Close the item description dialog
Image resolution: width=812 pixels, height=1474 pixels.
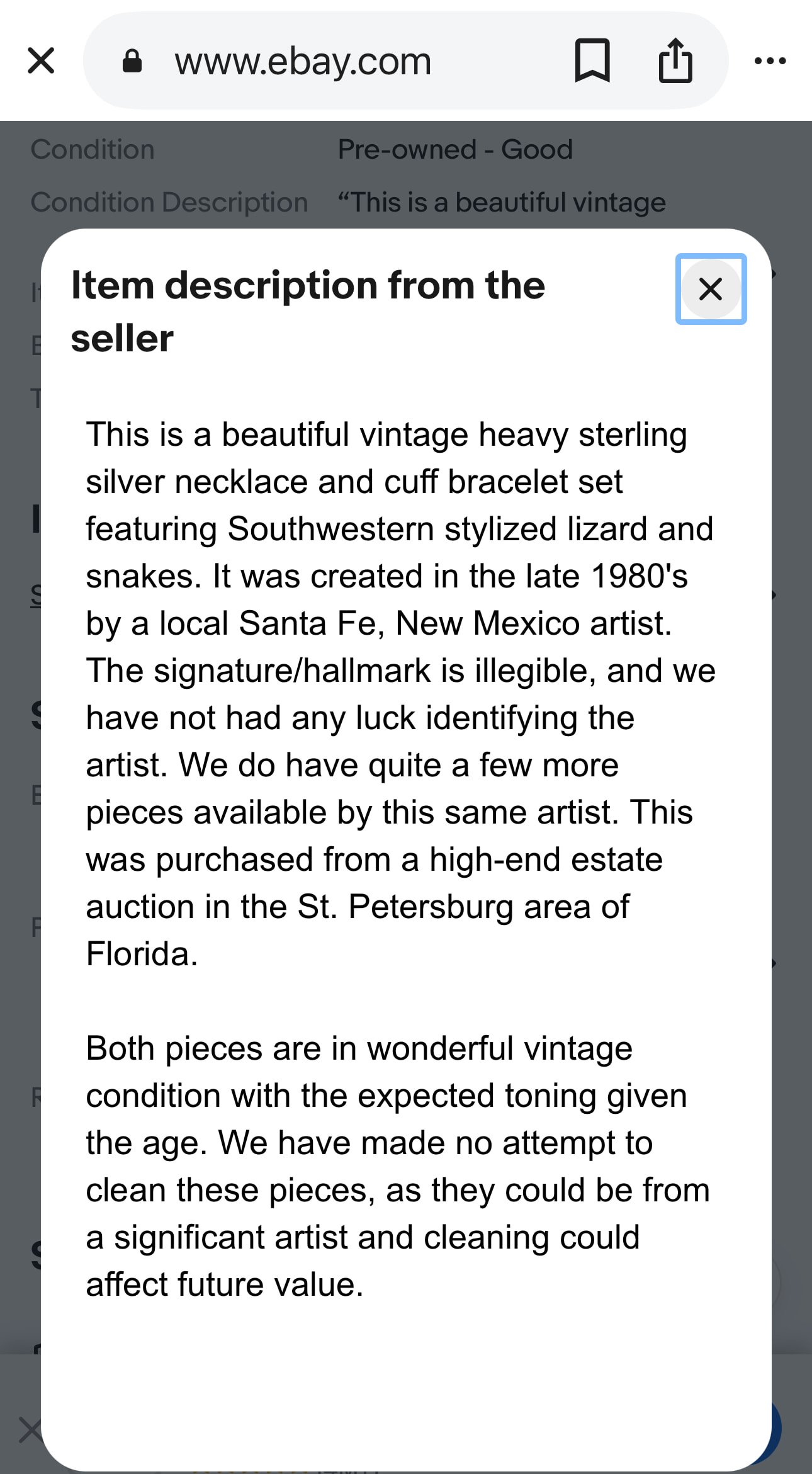pyautogui.click(x=711, y=290)
